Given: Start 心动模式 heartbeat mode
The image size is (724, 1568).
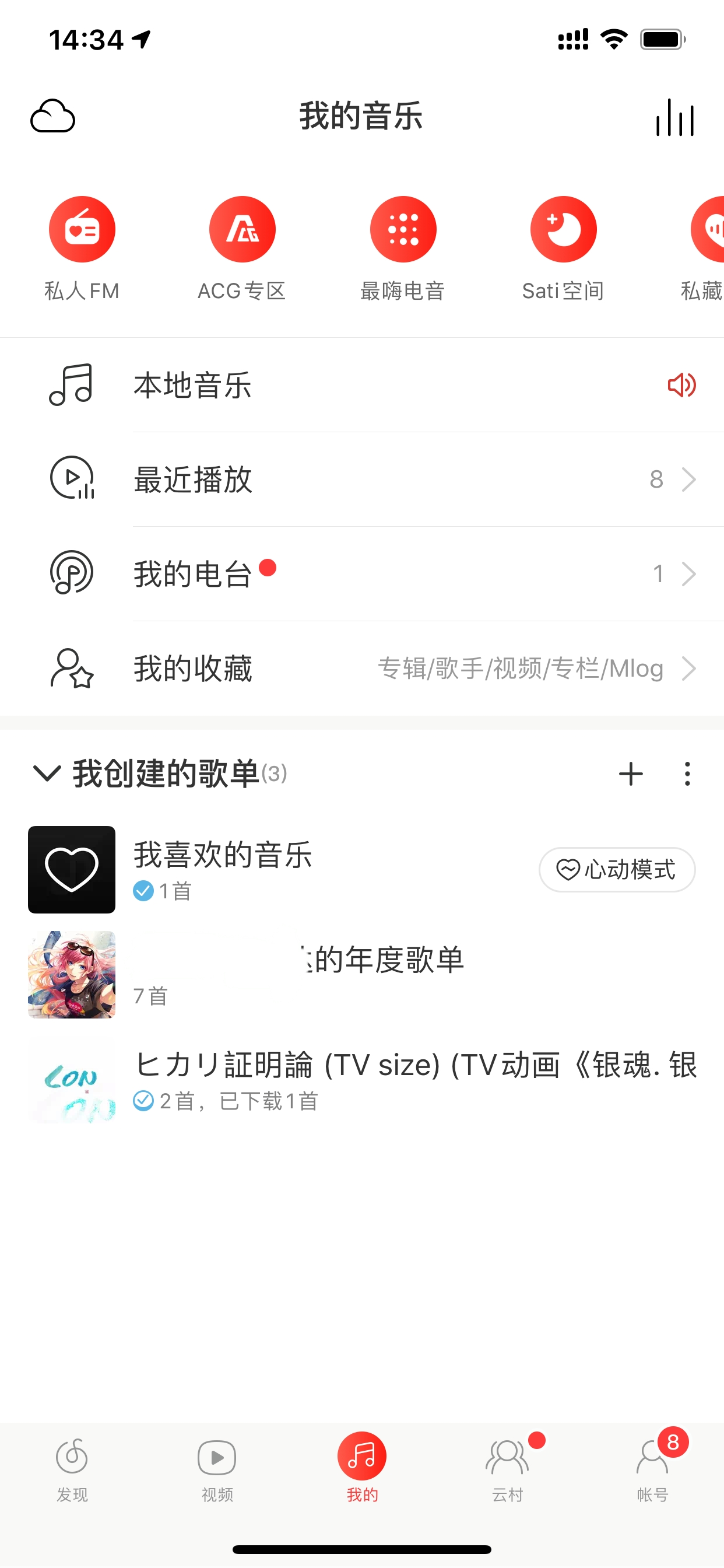Looking at the screenshot, I should coord(617,869).
